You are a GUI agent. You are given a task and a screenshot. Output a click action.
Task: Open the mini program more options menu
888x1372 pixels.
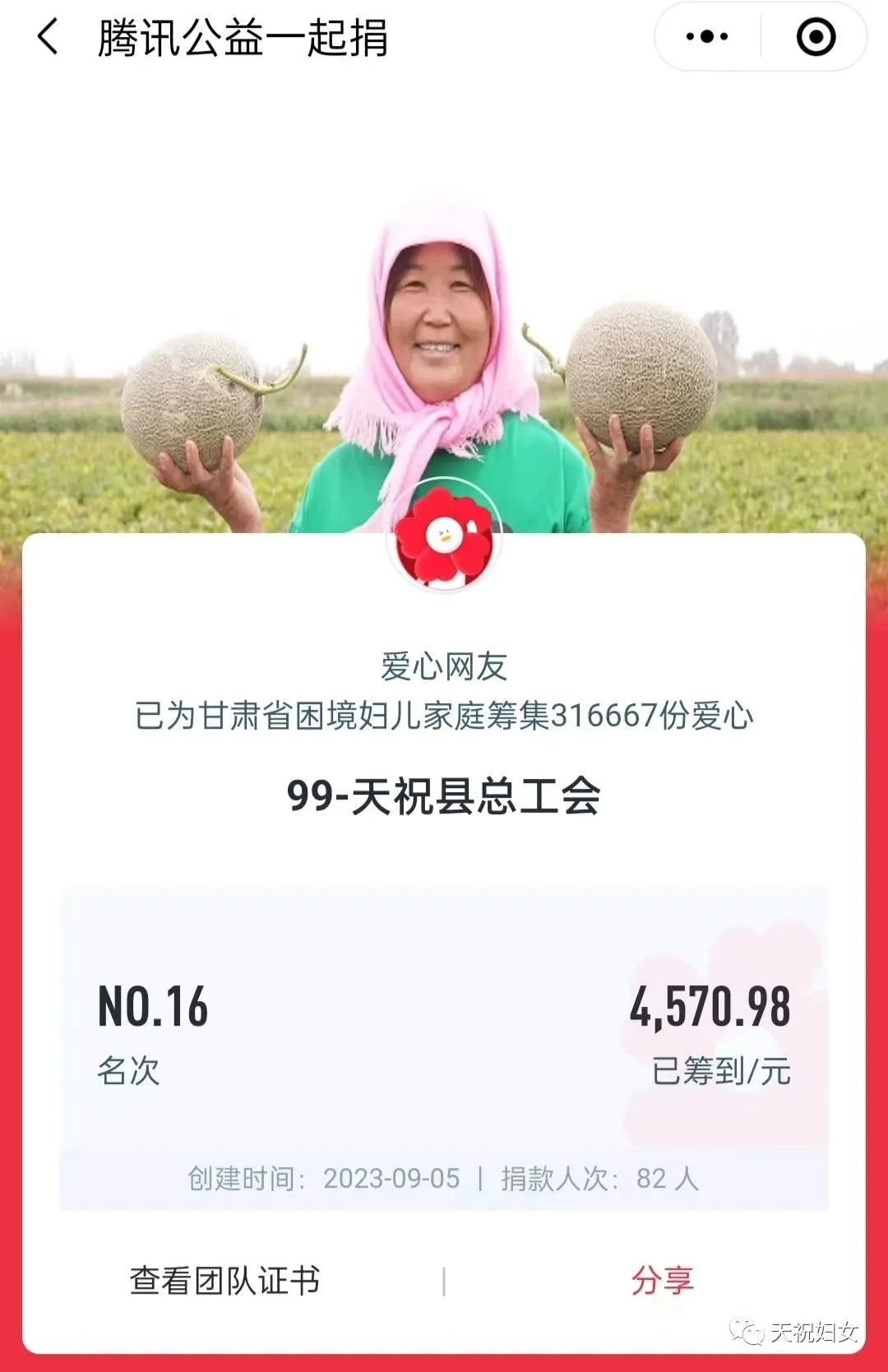point(706,37)
